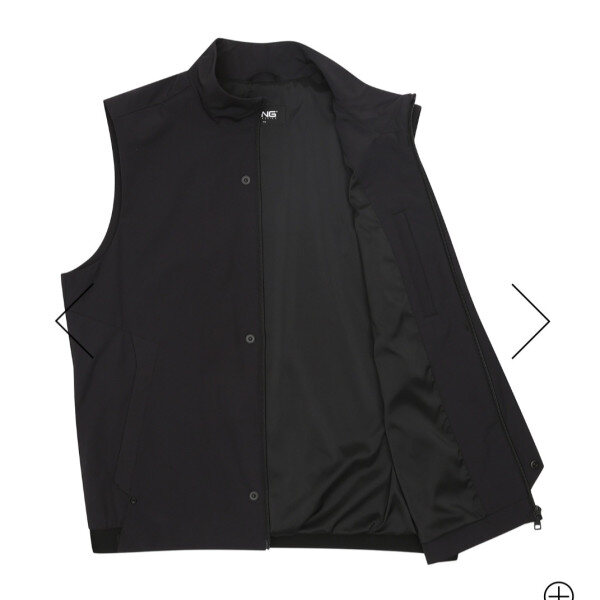The image size is (600, 600).
Task: Show the previous product image
Action: (72, 321)
